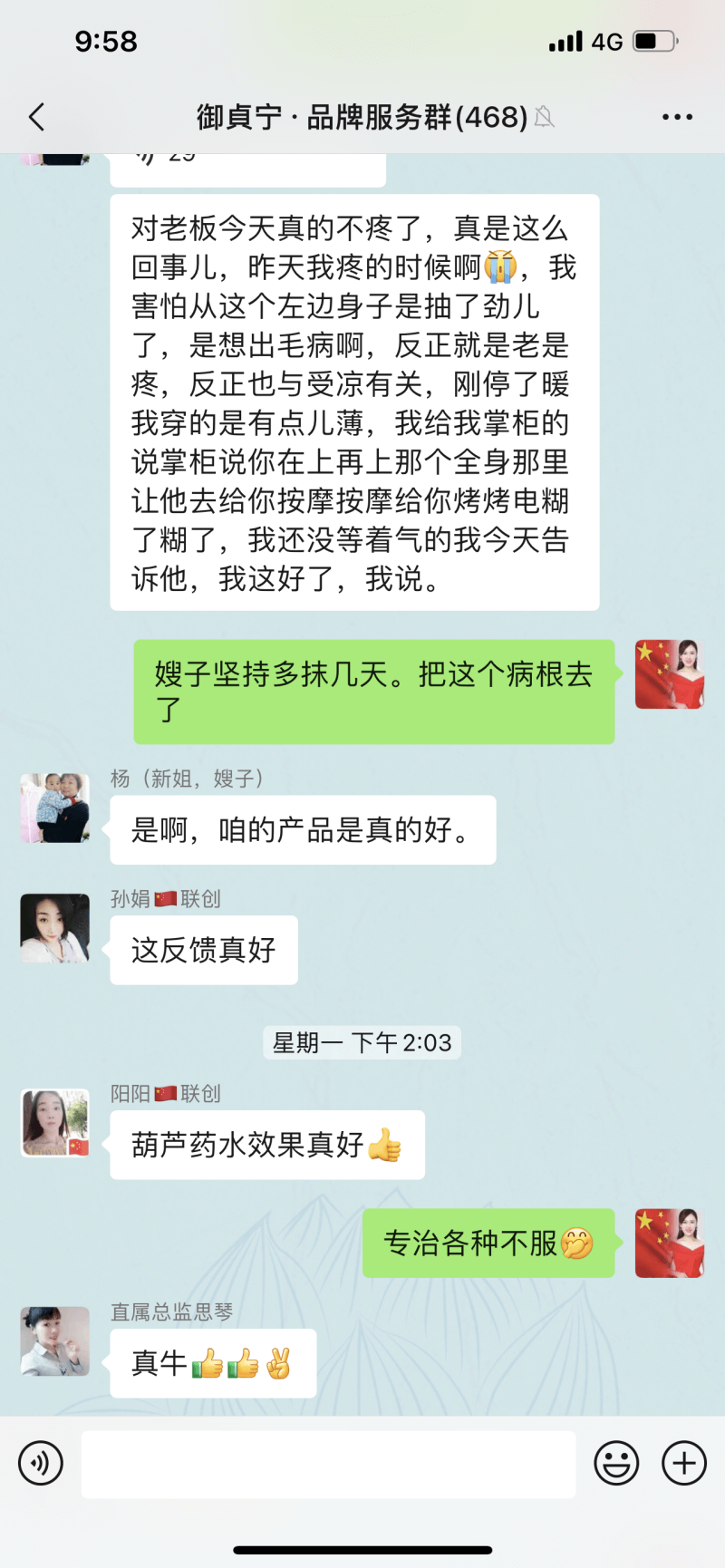
Task: Open own avatar beside 专治各种不服 message
Action: tap(670, 1243)
